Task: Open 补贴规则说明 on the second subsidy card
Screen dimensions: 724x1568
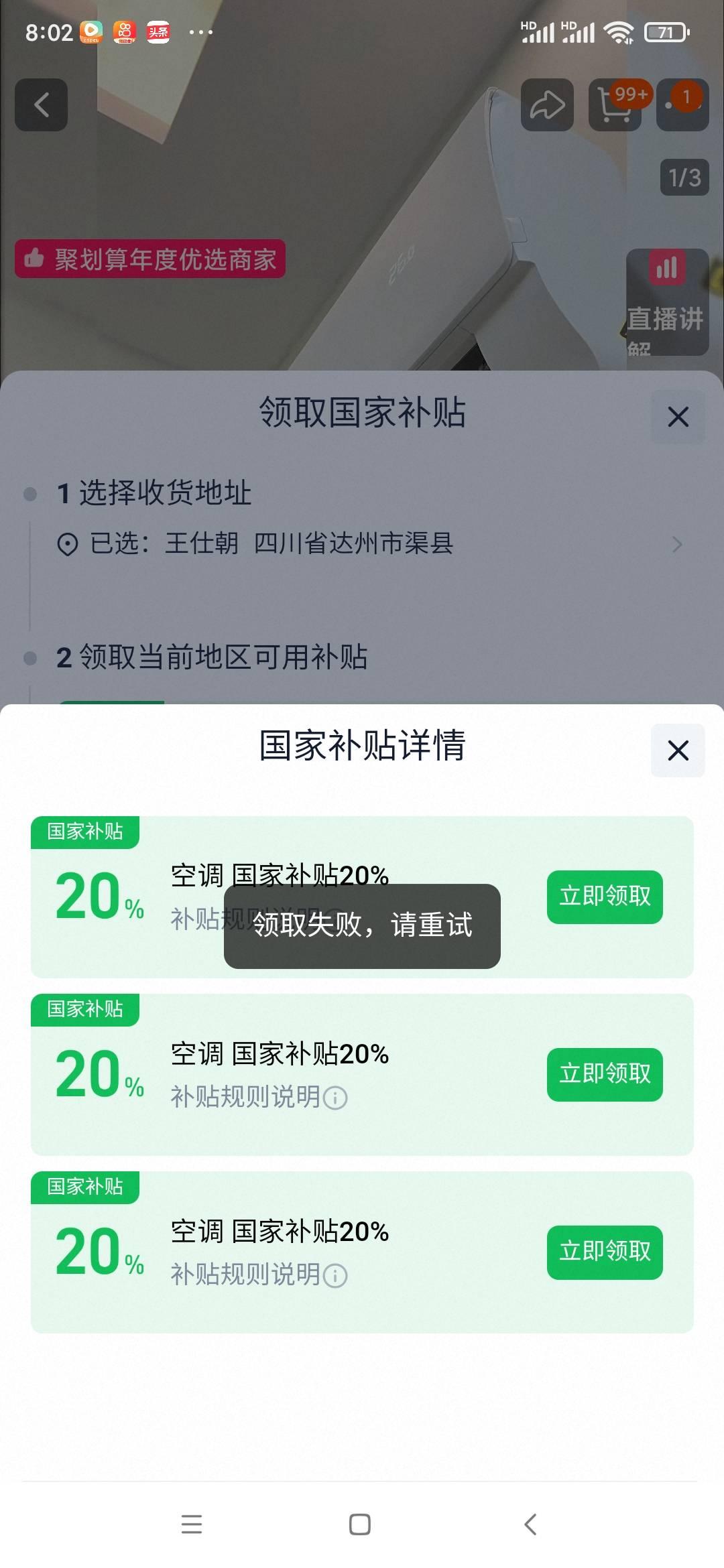Action: pos(259,1098)
